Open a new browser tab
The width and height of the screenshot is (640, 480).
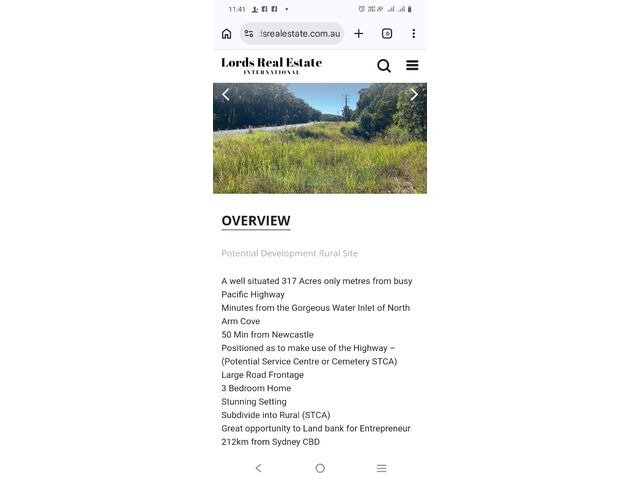tap(359, 34)
